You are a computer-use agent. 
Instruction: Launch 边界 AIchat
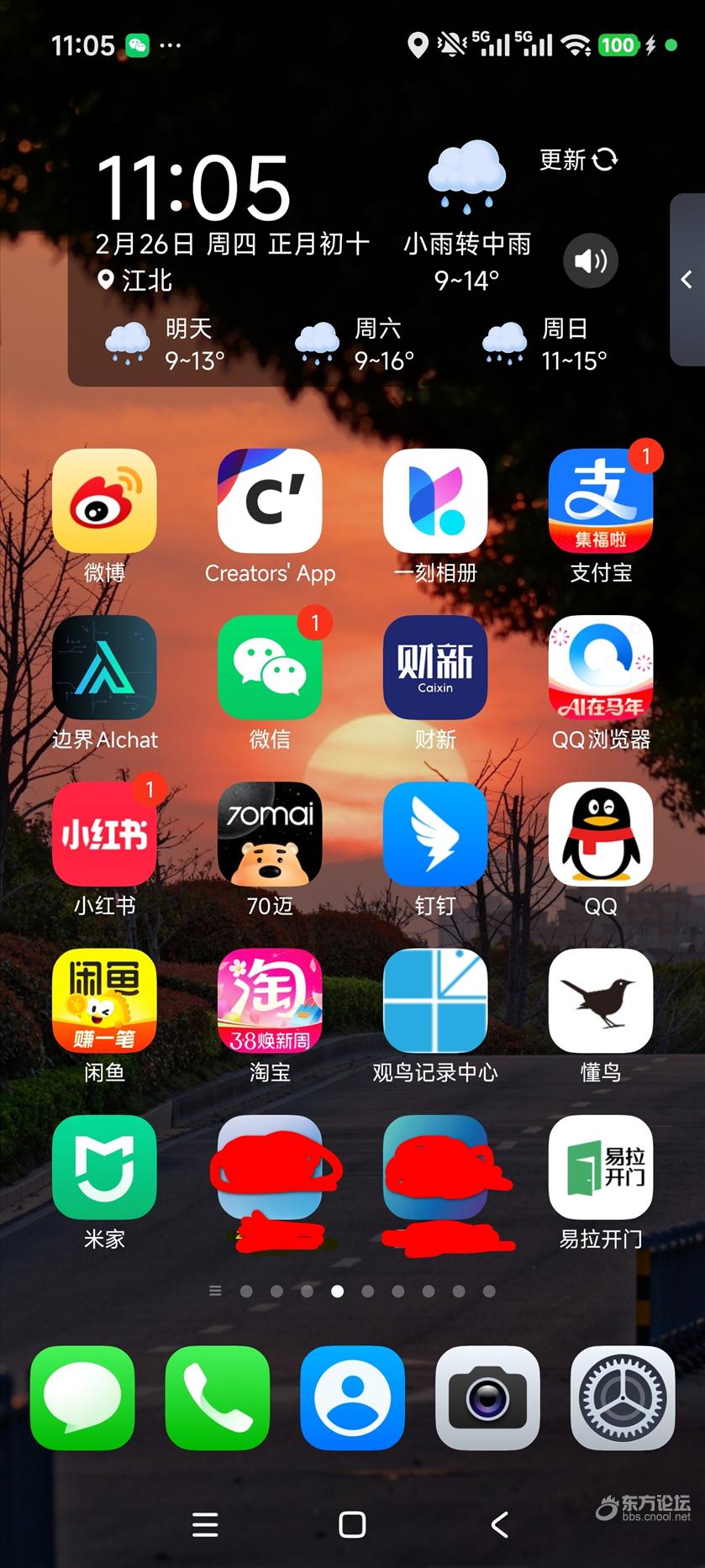click(x=104, y=667)
